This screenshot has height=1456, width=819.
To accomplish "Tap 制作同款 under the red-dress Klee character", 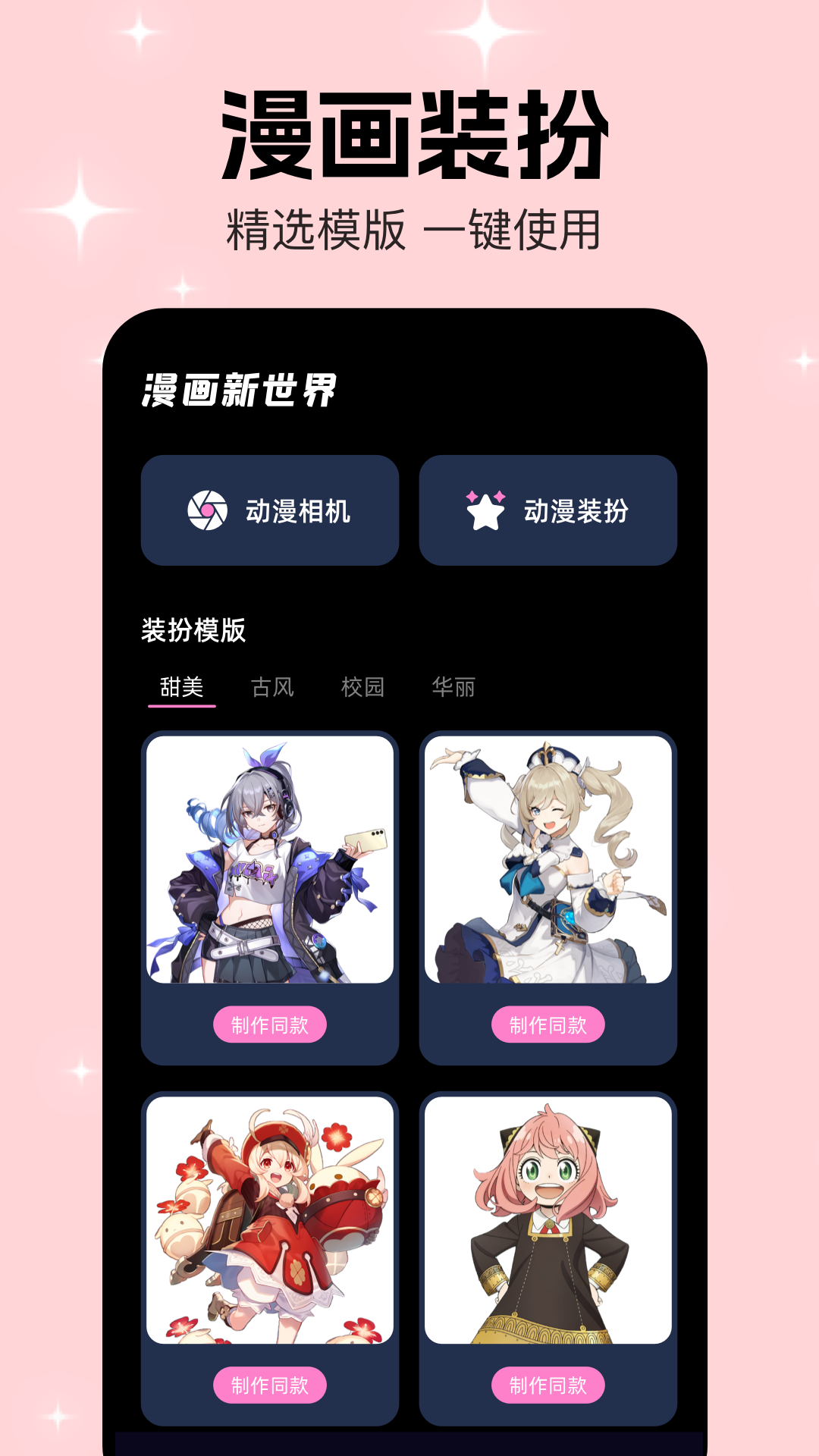I will point(271,1385).
